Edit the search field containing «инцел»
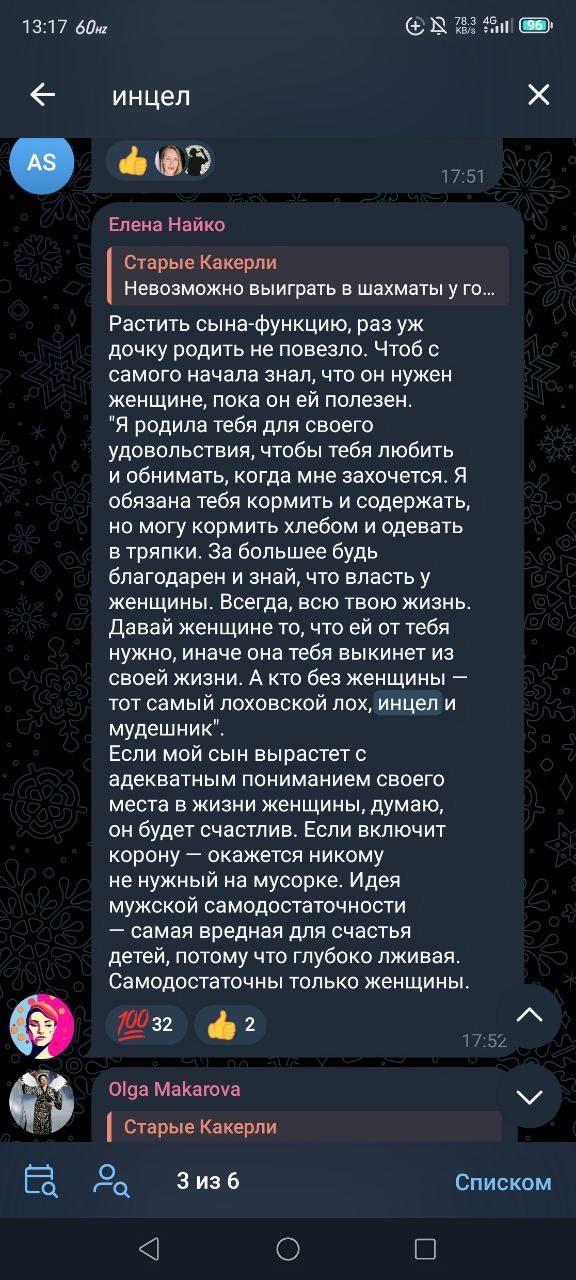 point(300,96)
